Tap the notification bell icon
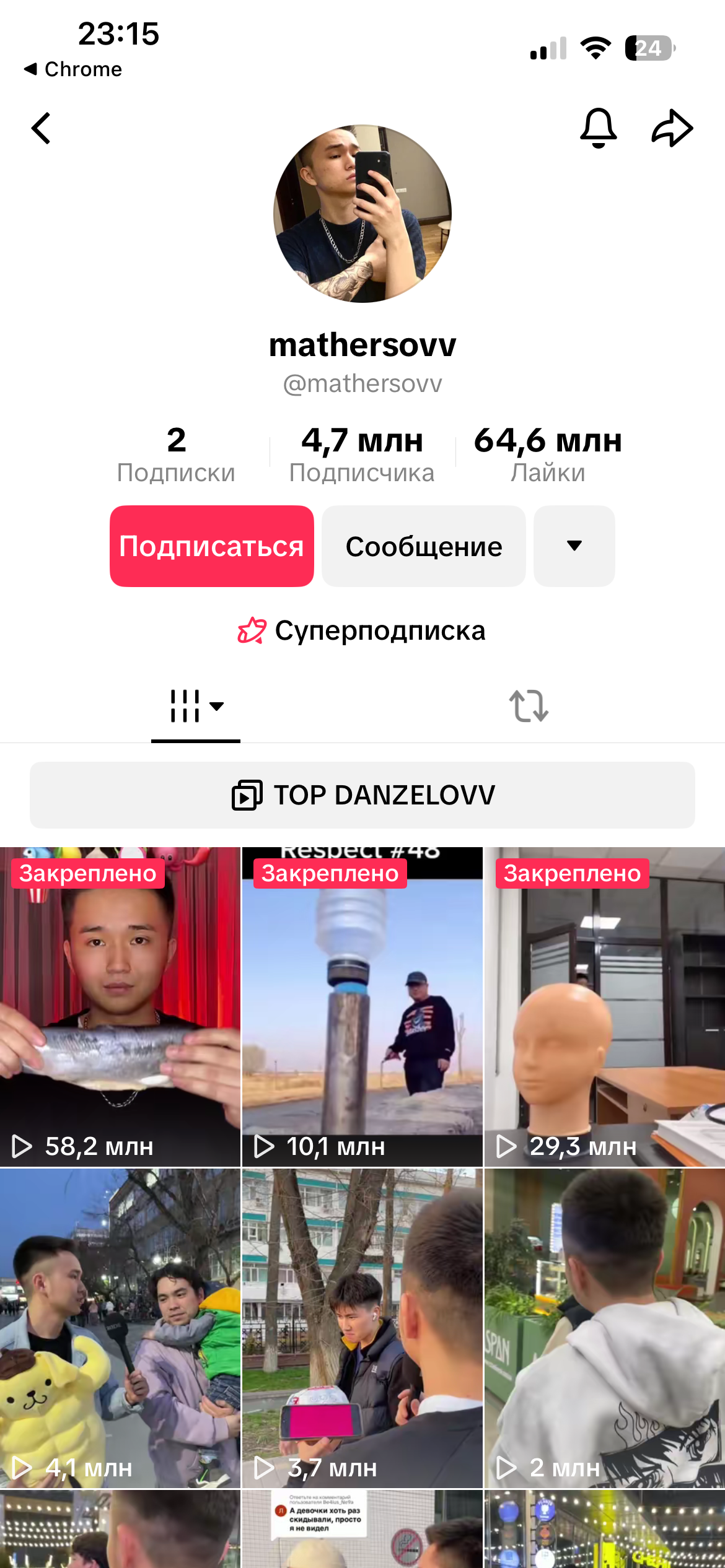This screenshot has width=725, height=1568. (598, 128)
